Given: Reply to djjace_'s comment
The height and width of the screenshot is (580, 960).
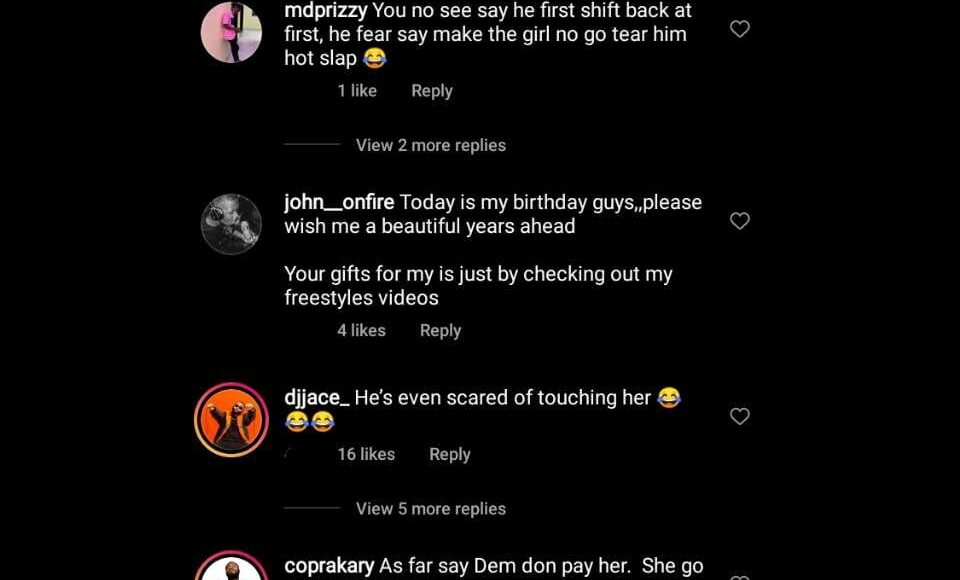Looking at the screenshot, I should pyautogui.click(x=449, y=454).
